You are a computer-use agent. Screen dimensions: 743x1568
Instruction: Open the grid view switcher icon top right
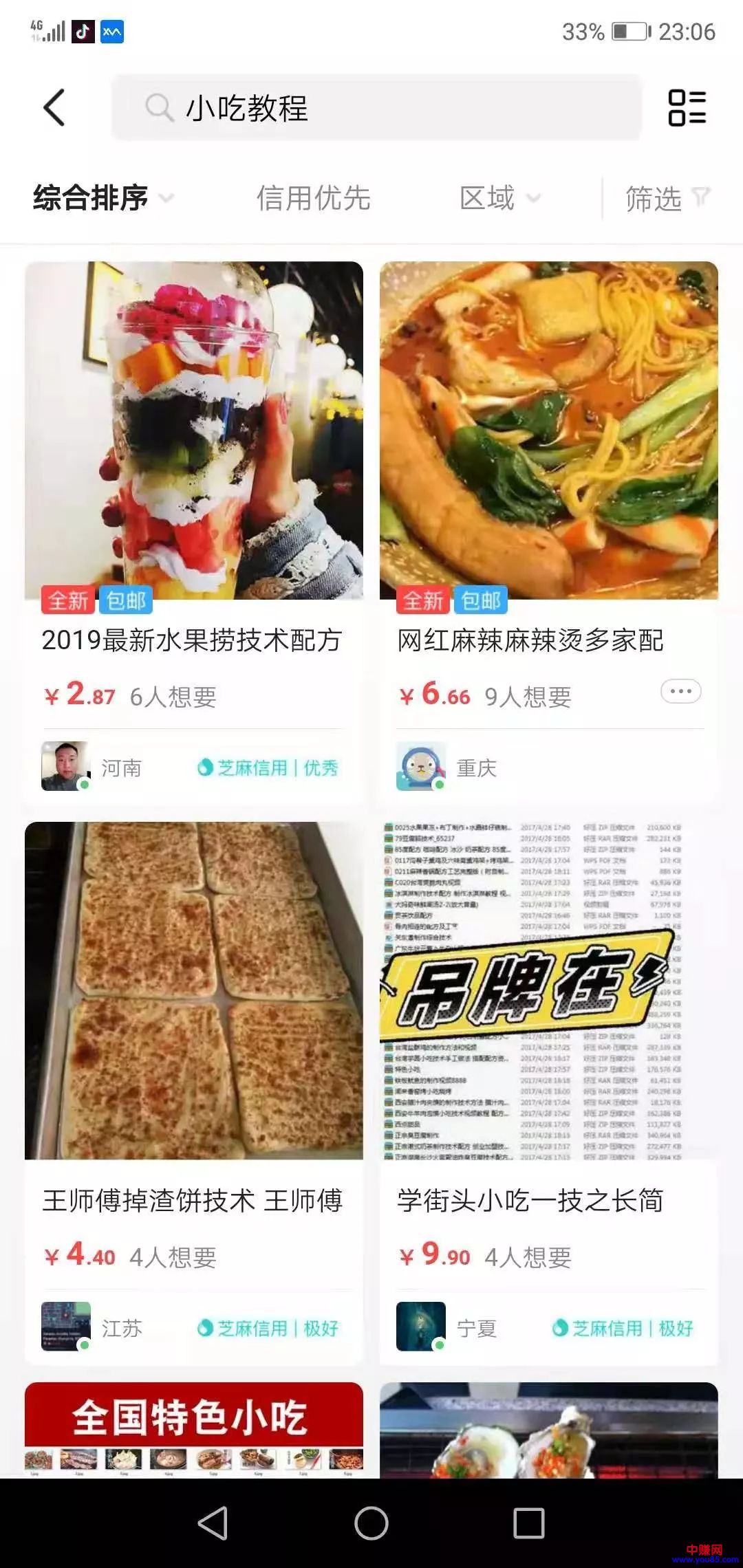[x=686, y=109]
